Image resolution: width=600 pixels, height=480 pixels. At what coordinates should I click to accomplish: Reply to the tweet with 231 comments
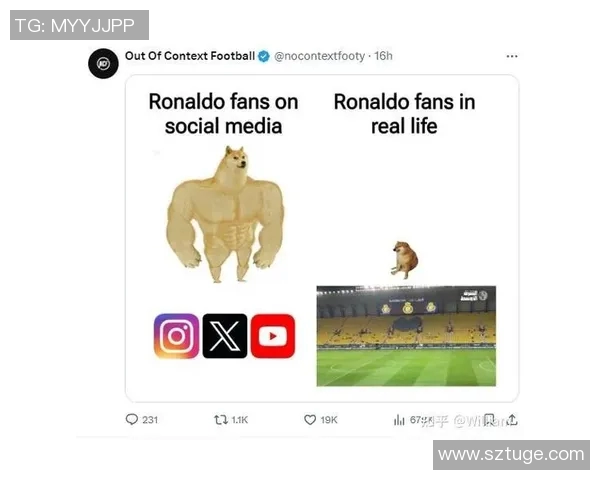132,420
